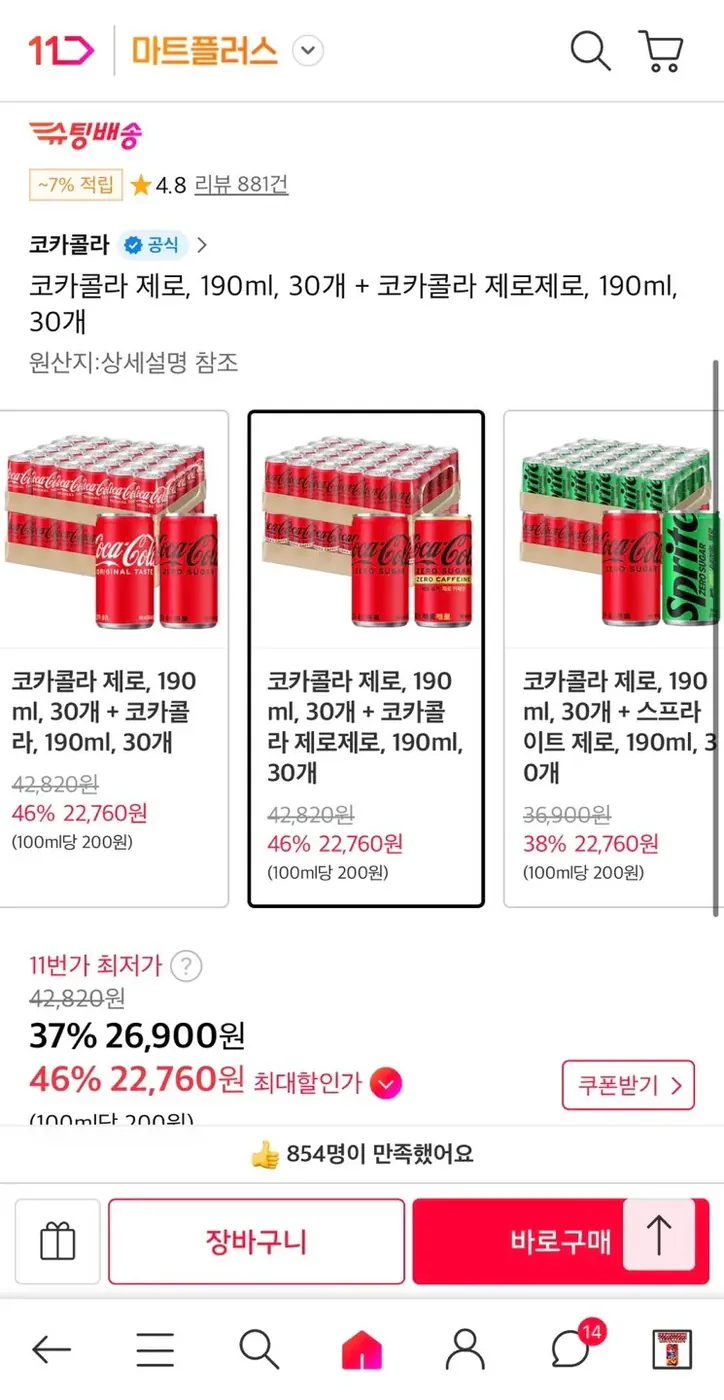The width and height of the screenshot is (724, 1400).
Task: Go to the home tab in bottom navigation
Action: 362,1348
